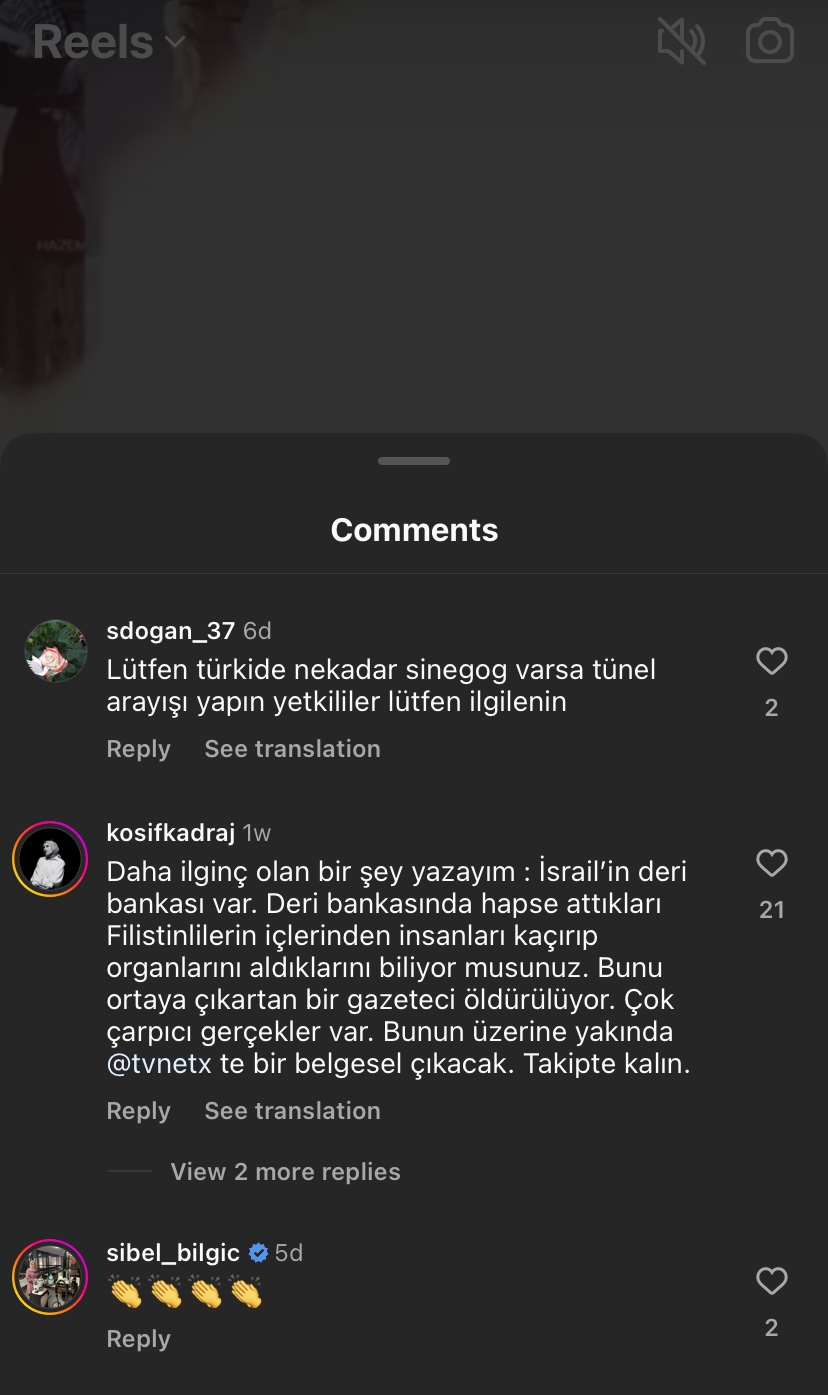Open sdogan_37's profile picture

(x=56, y=651)
